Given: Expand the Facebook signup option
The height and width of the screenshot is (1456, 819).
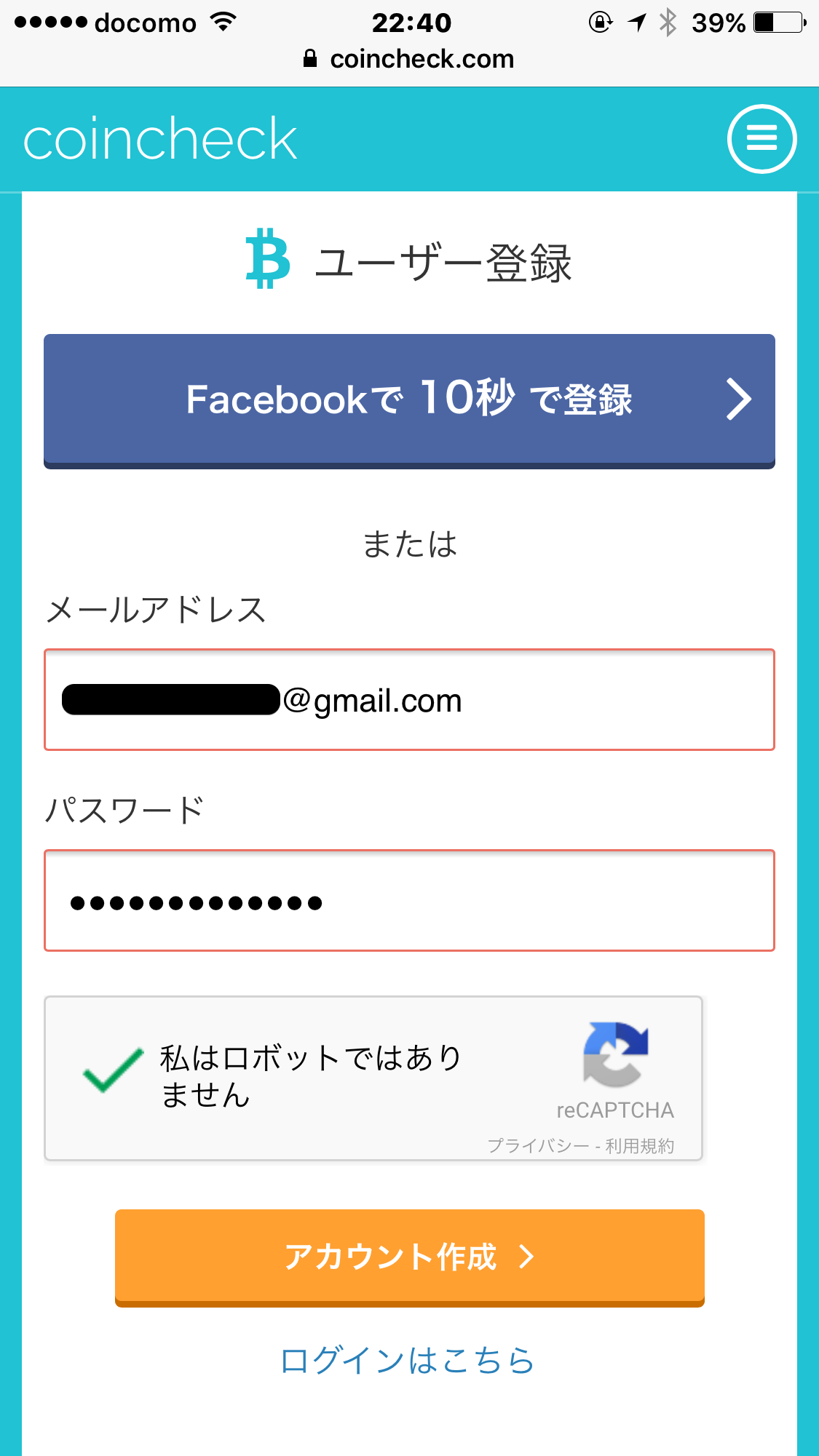Looking at the screenshot, I should (409, 399).
